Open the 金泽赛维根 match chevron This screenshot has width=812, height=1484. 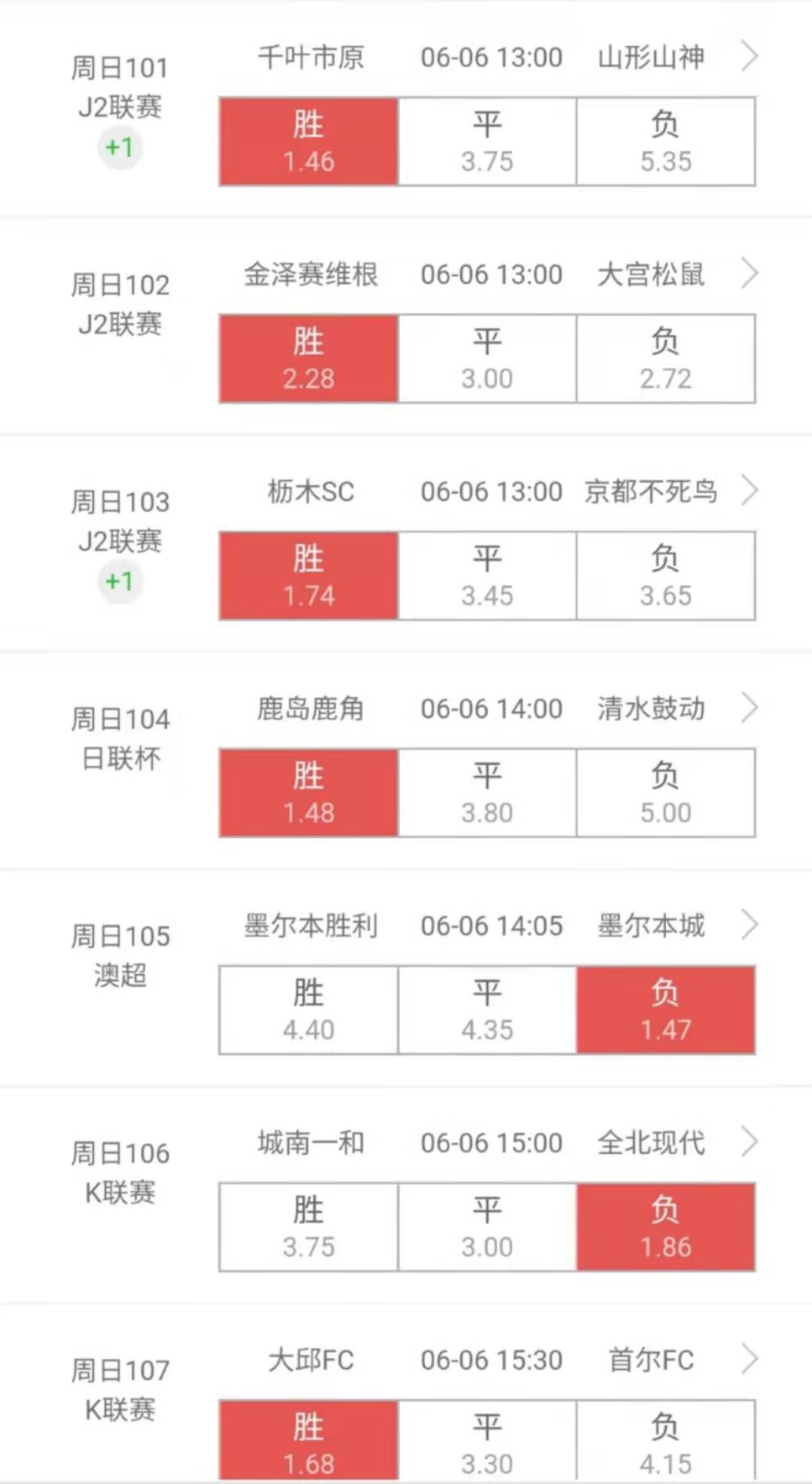coord(750,274)
